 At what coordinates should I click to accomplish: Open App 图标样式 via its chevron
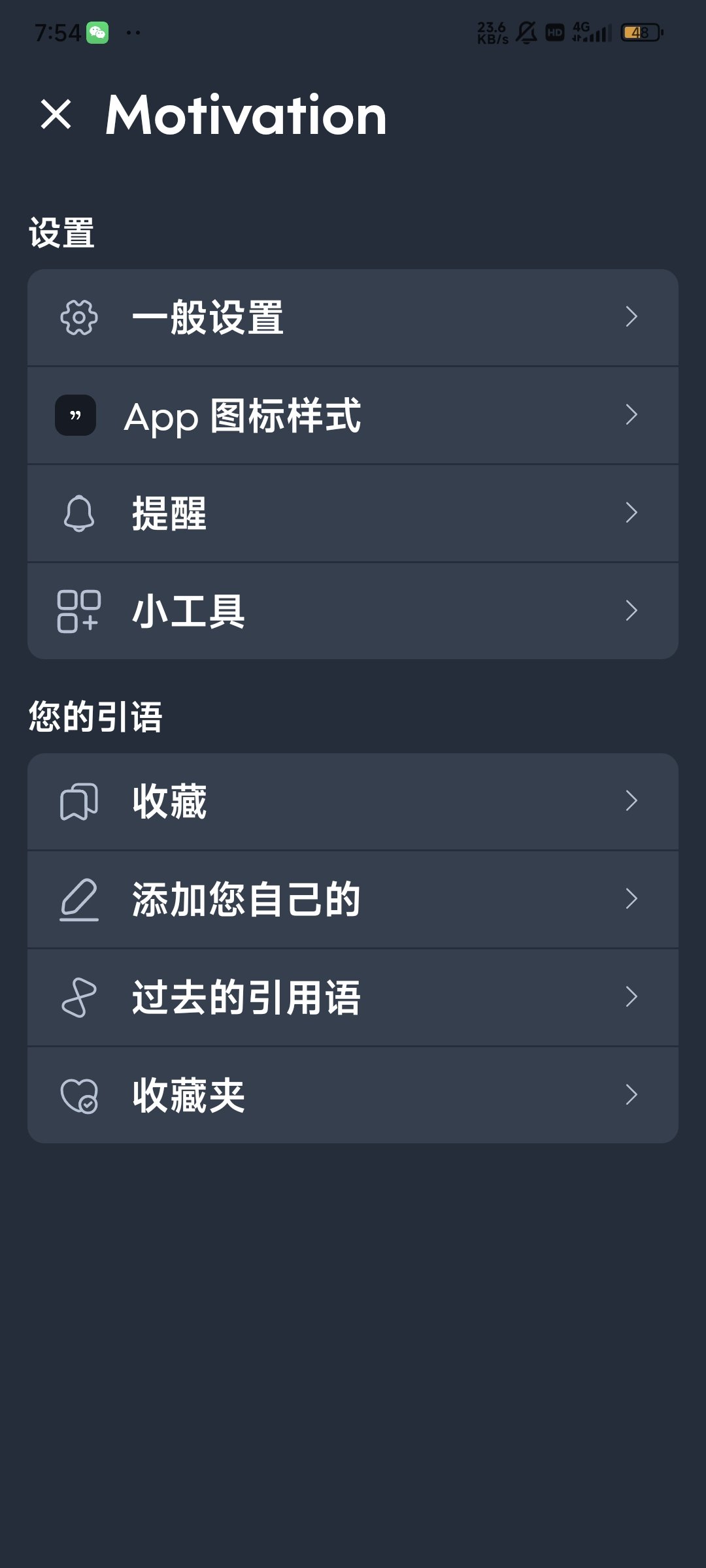tap(631, 414)
